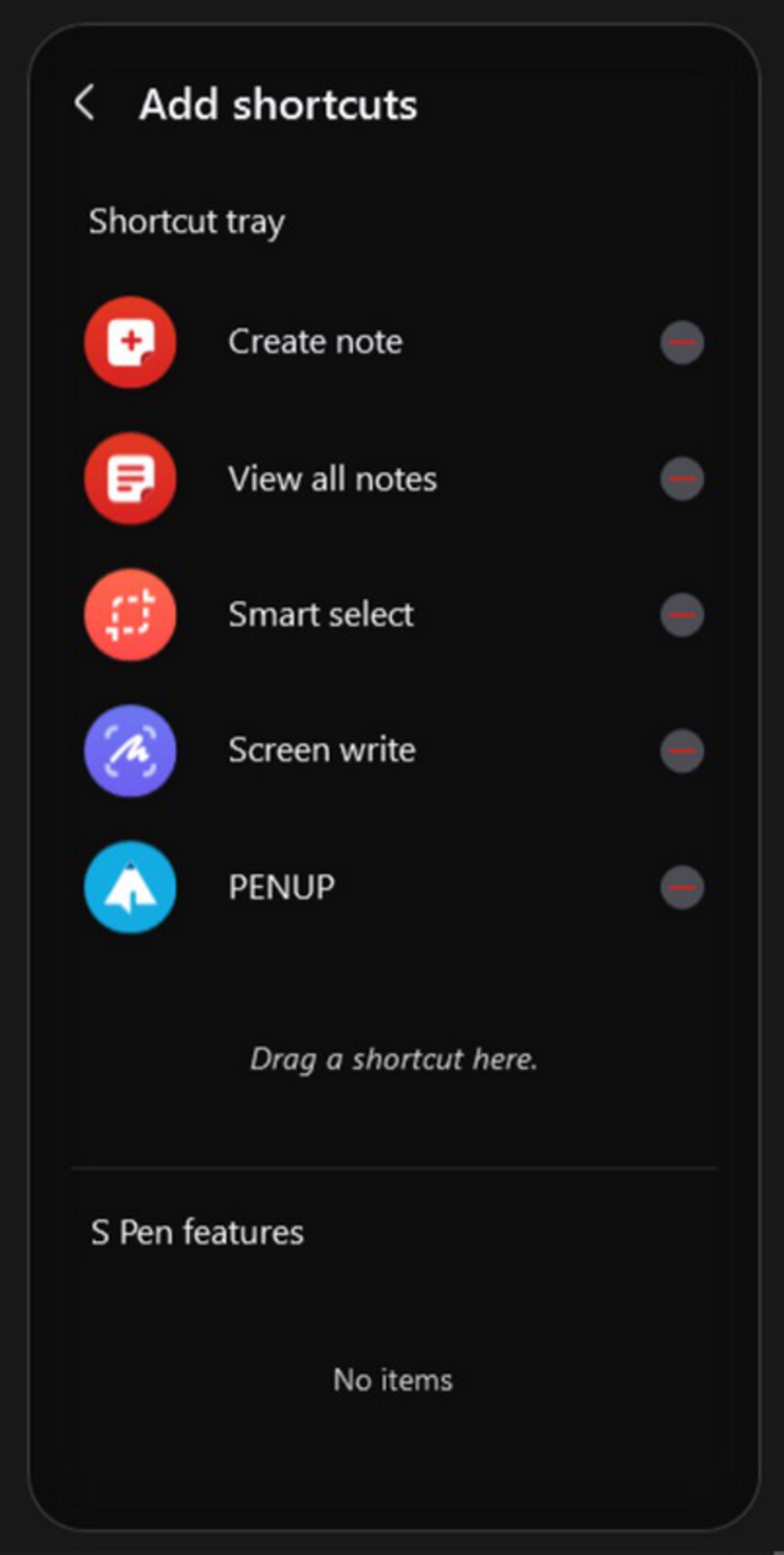Remove Smart select from the tray
The image size is (784, 1555).
pos(681,614)
